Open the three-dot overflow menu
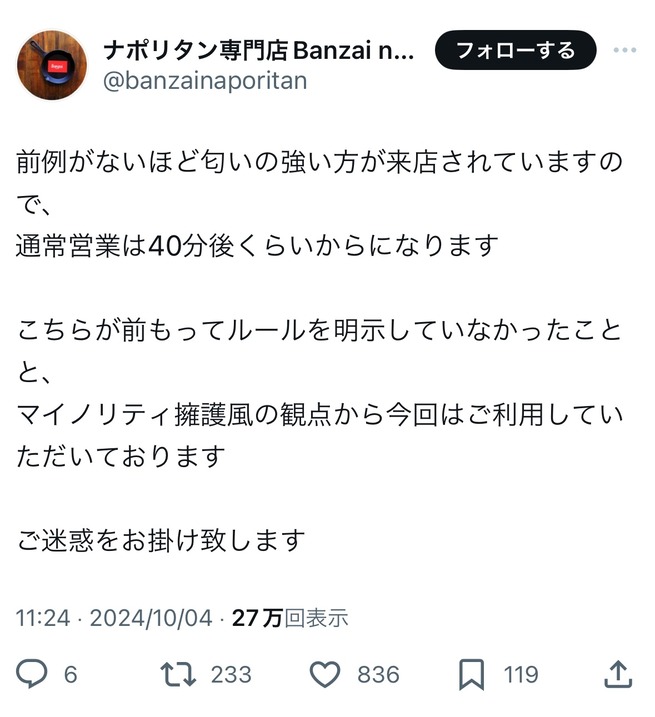655x717 pixels. point(625,50)
